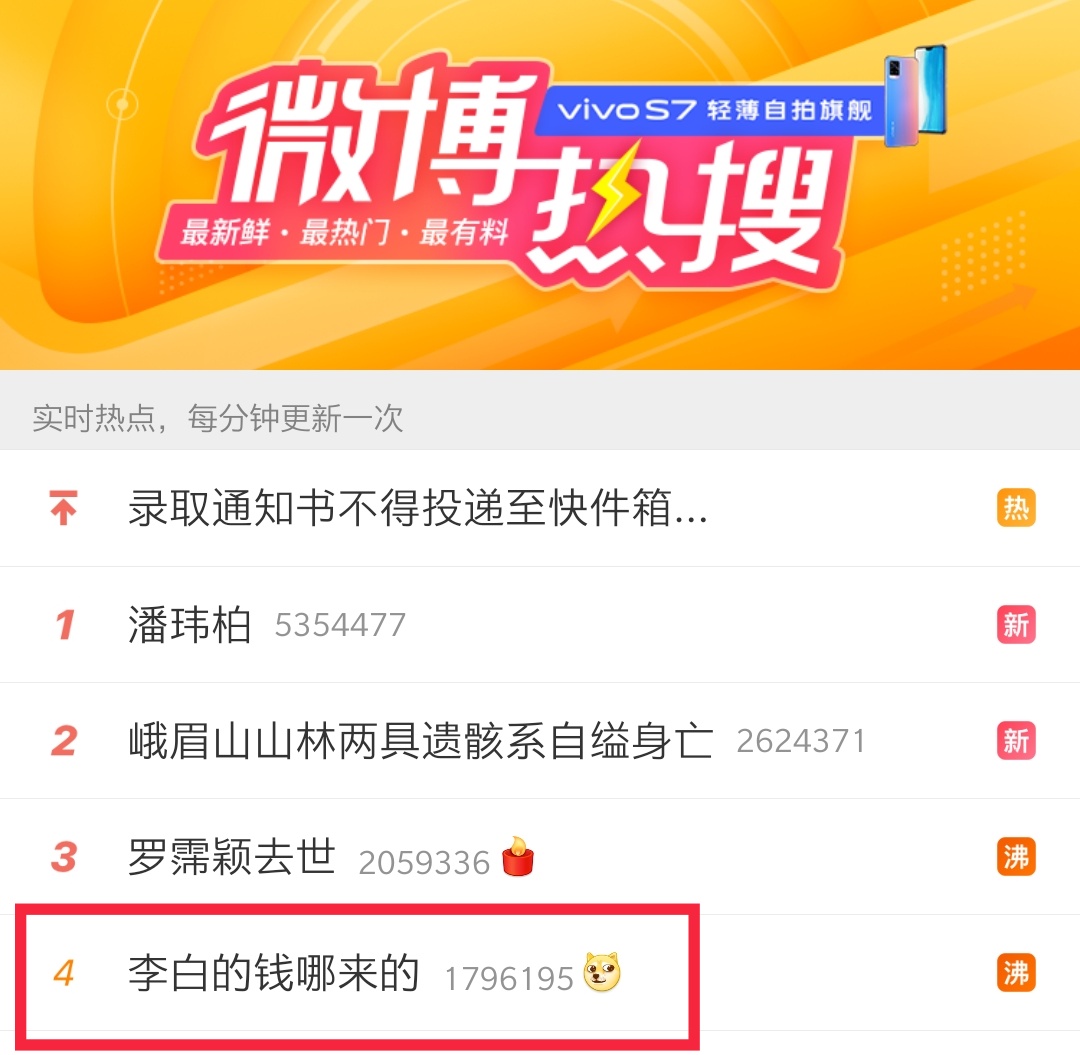Viewport: 1080px width, 1055px height.
Task: Open topic 峨眉山山林两具遗骸系自缢身亡
Action: [420, 742]
